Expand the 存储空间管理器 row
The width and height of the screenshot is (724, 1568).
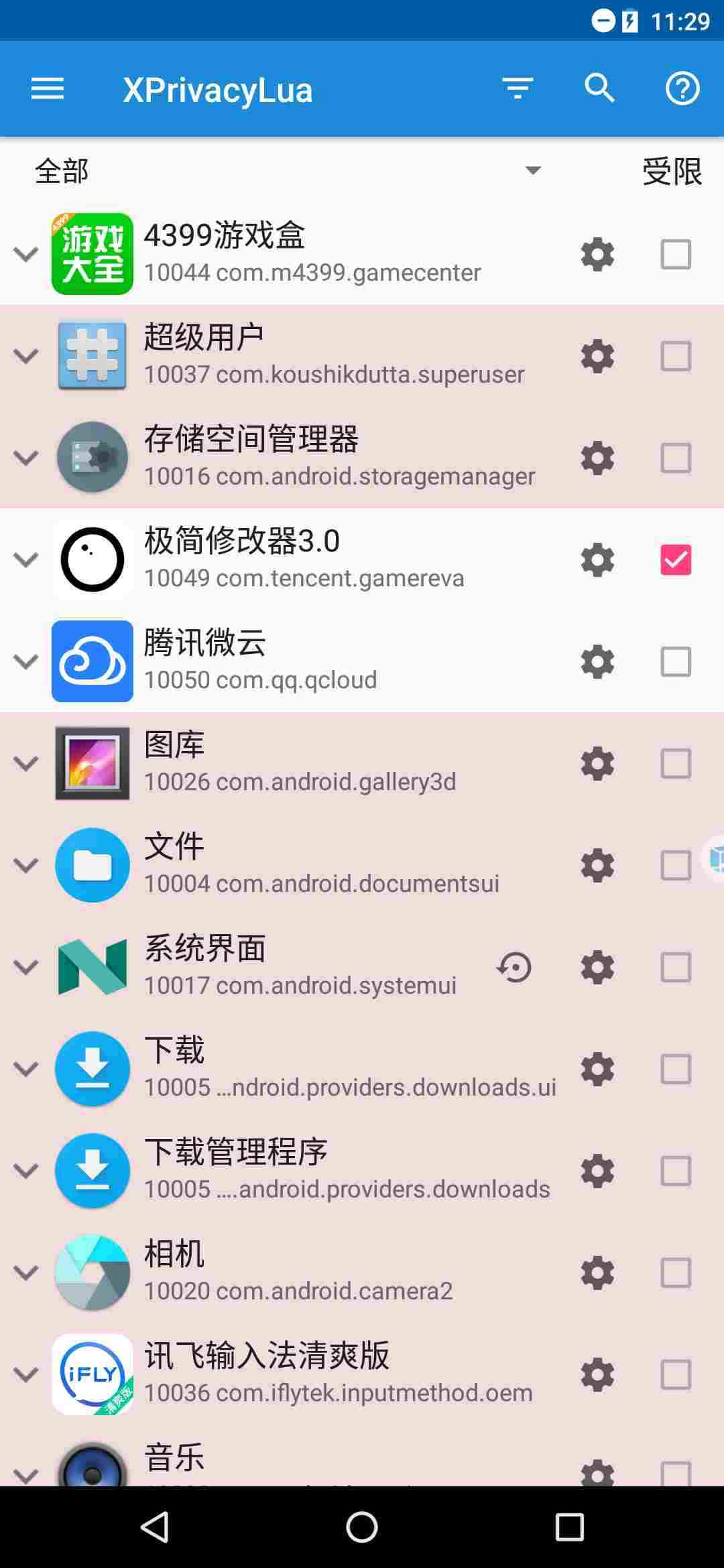coord(26,458)
